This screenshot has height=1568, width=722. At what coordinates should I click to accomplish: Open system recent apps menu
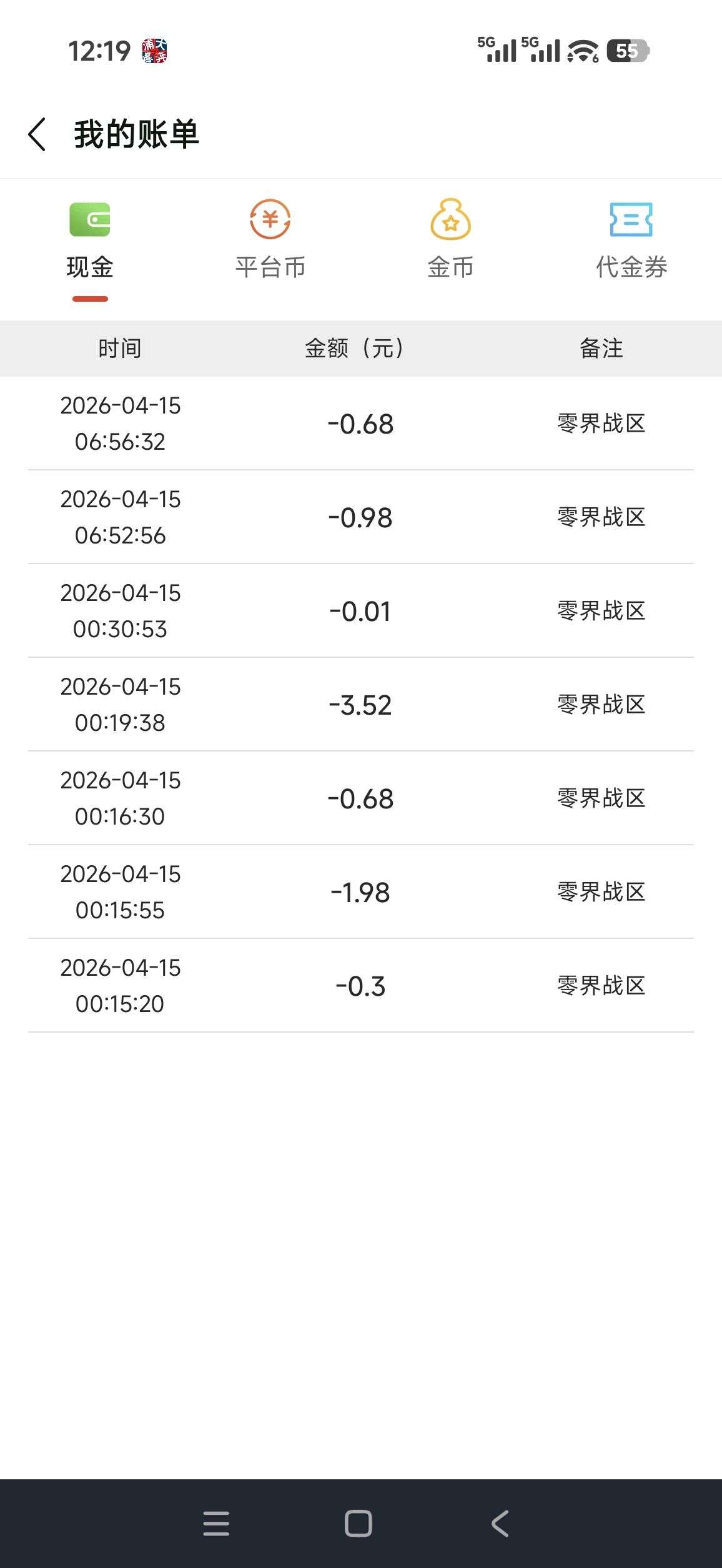[x=216, y=1523]
